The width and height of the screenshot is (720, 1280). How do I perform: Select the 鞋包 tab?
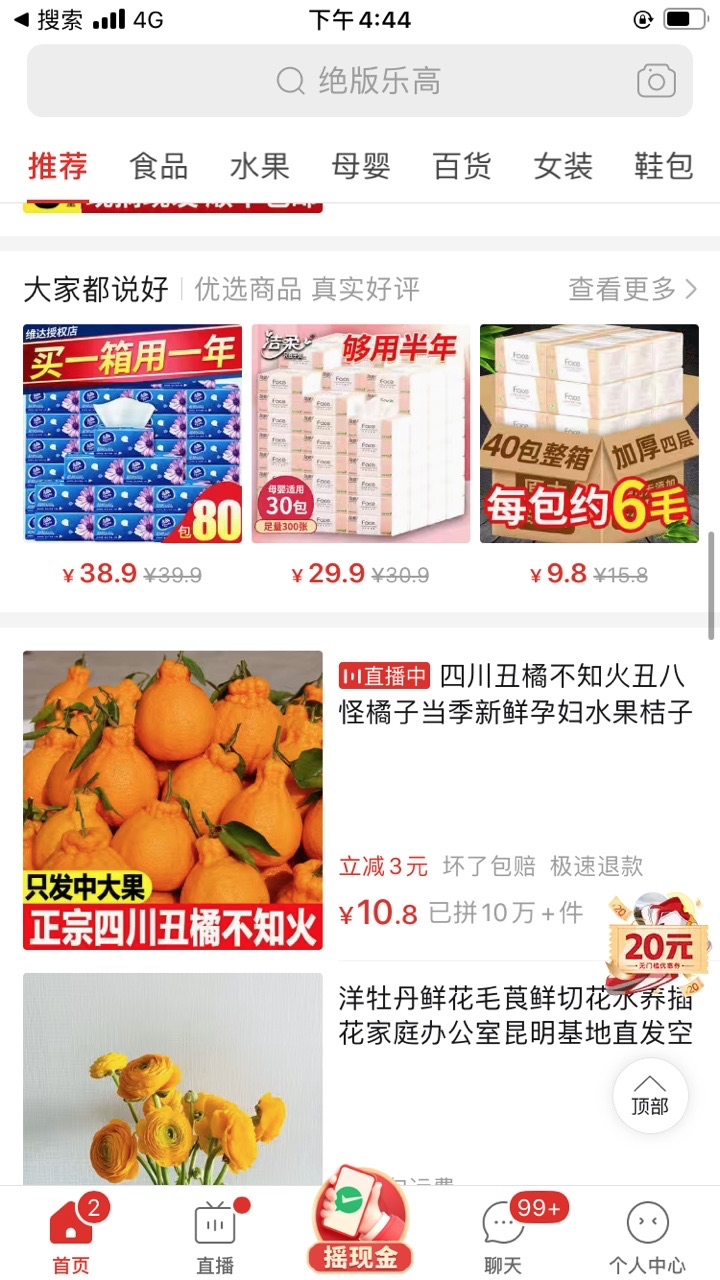click(x=663, y=166)
